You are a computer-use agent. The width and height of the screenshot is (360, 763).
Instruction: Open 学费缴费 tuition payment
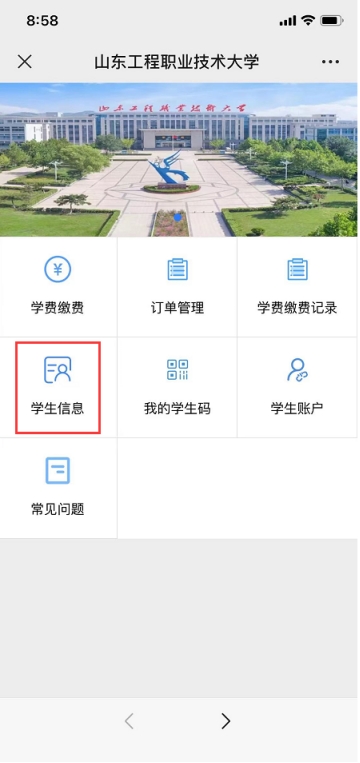coord(58,287)
